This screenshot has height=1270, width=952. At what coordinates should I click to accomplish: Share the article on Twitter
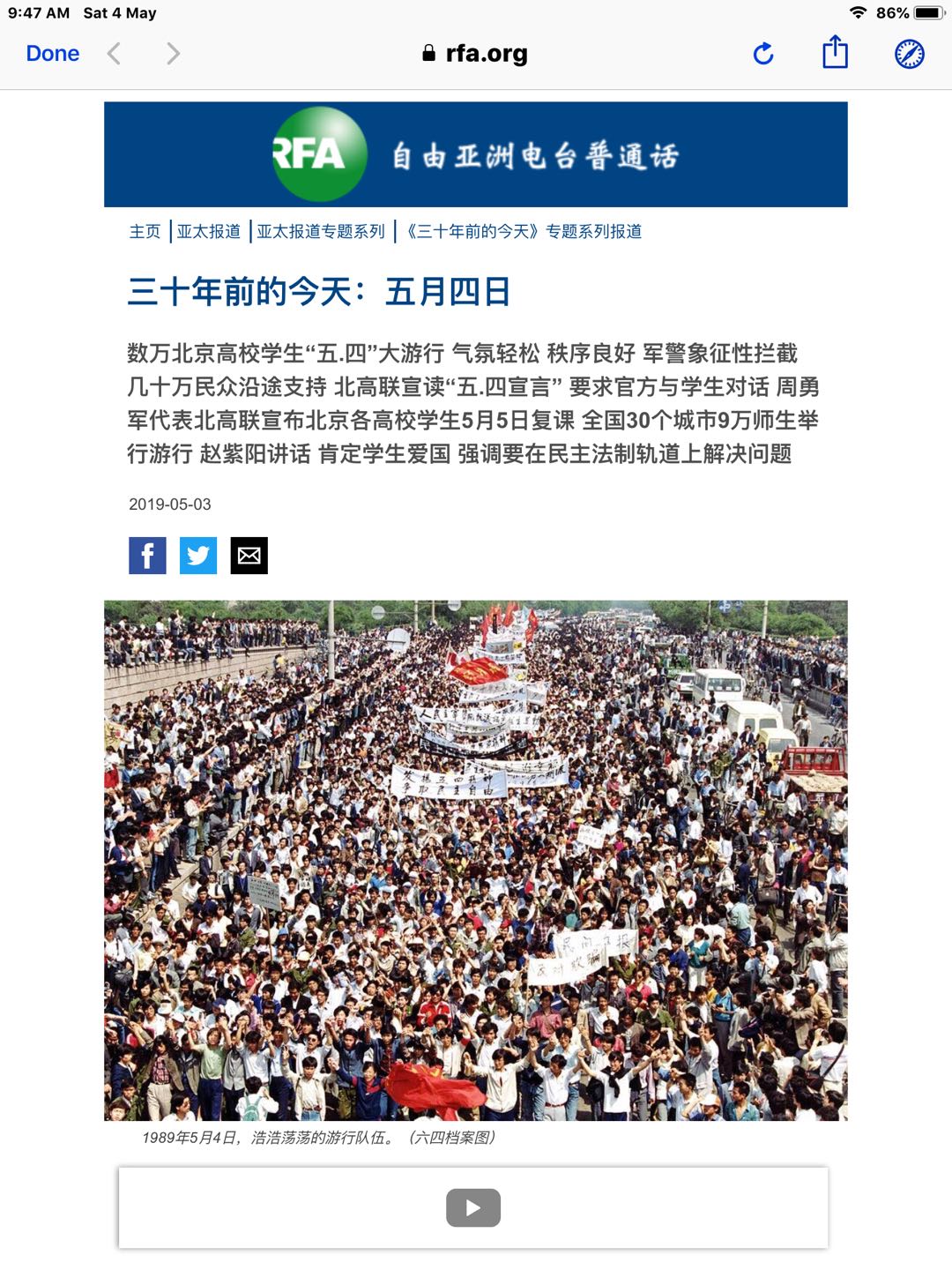[x=198, y=555]
